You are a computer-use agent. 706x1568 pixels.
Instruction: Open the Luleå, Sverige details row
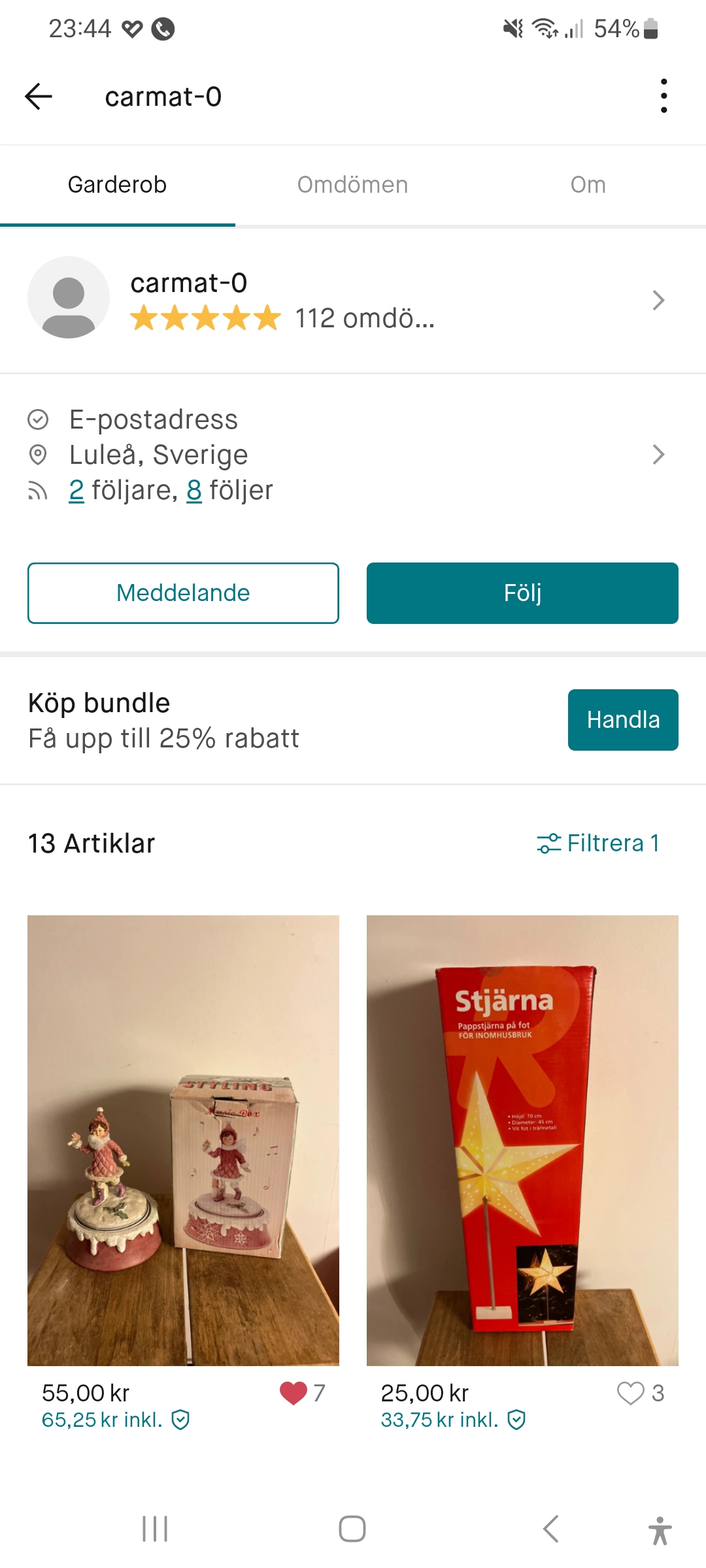(353, 455)
